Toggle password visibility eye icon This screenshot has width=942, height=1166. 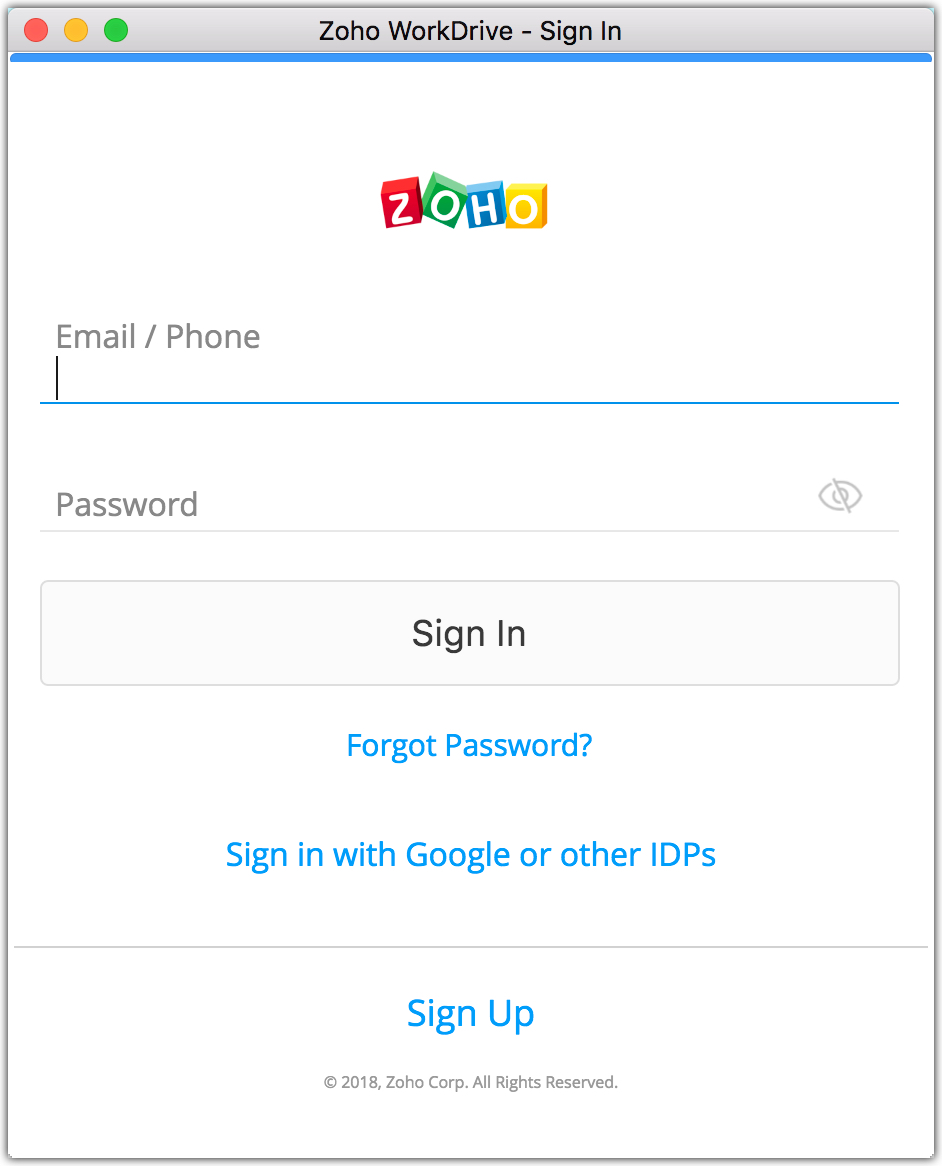tap(840, 496)
